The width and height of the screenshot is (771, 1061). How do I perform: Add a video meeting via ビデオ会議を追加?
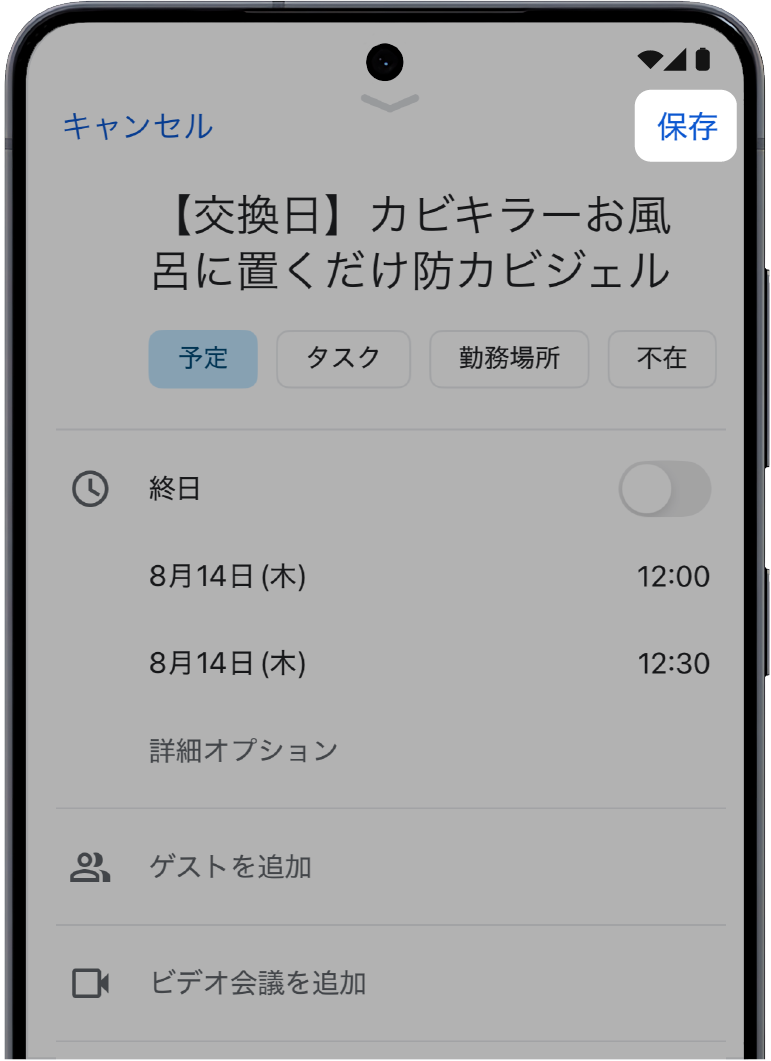click(x=258, y=983)
